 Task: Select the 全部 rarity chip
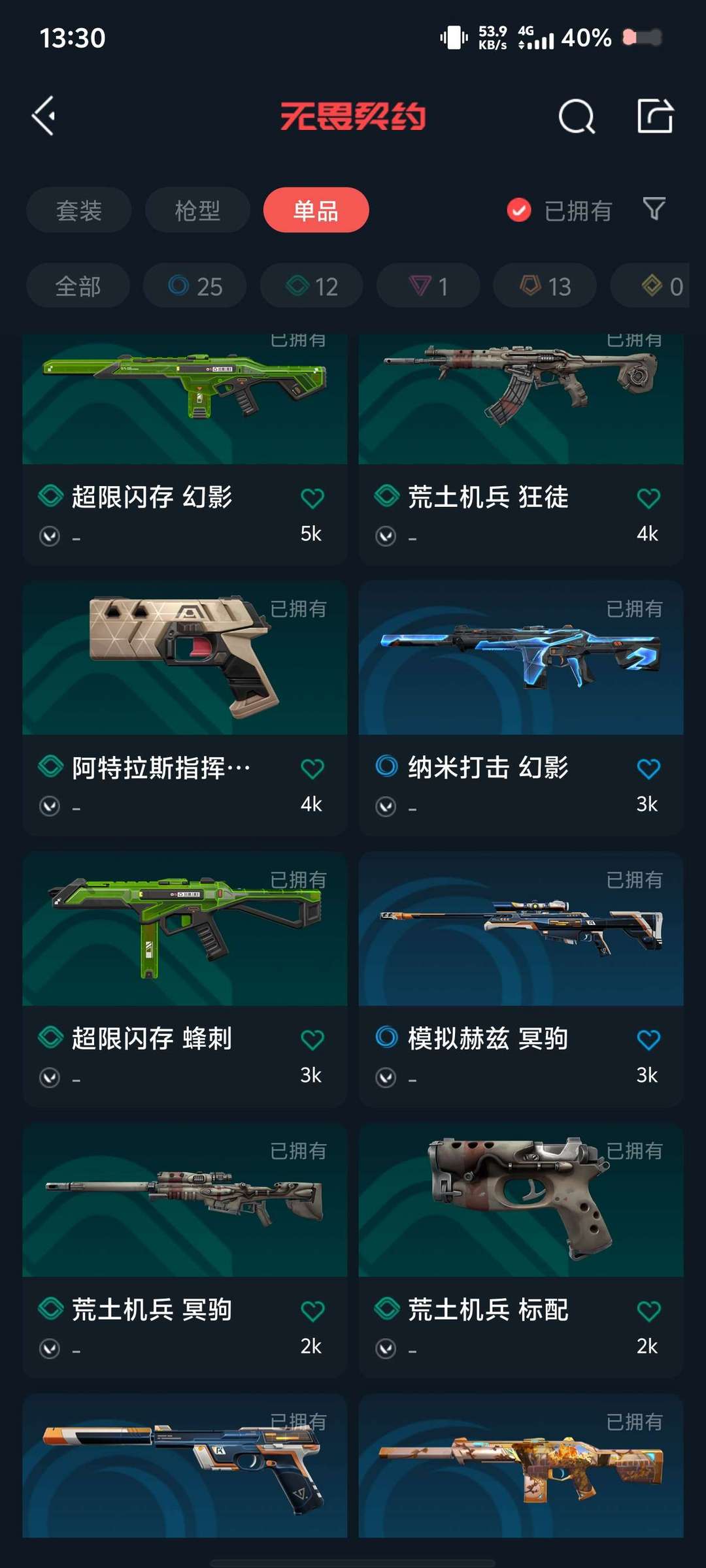pyautogui.click(x=78, y=286)
